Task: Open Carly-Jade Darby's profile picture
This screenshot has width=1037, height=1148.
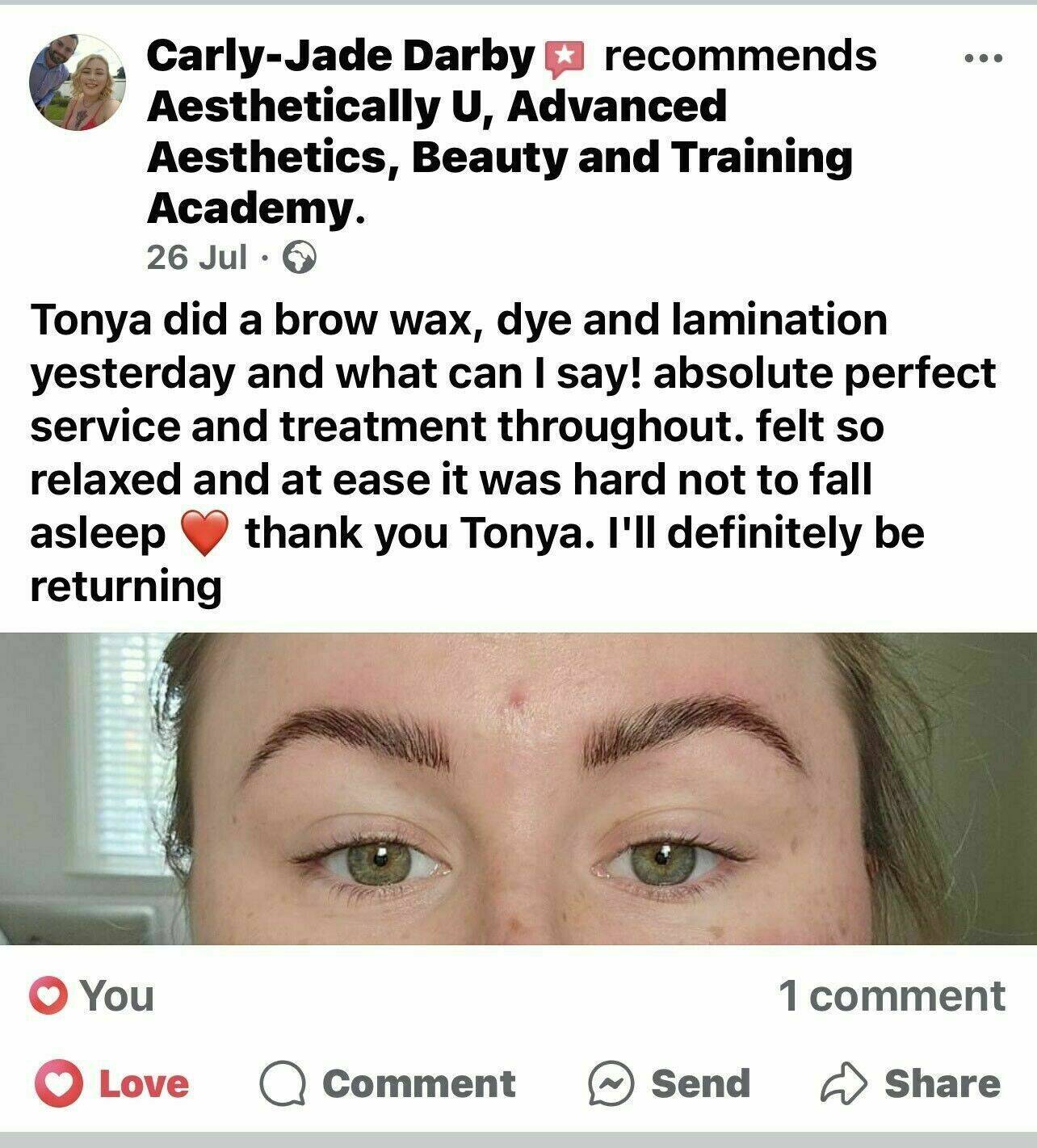Action: [x=78, y=82]
